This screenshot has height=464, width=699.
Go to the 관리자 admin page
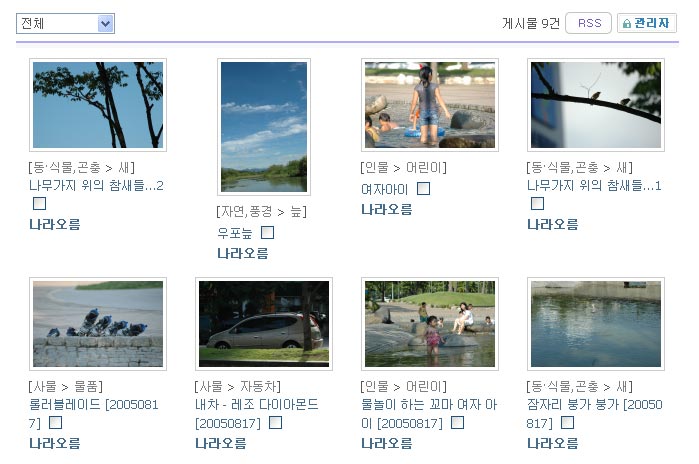[646, 23]
